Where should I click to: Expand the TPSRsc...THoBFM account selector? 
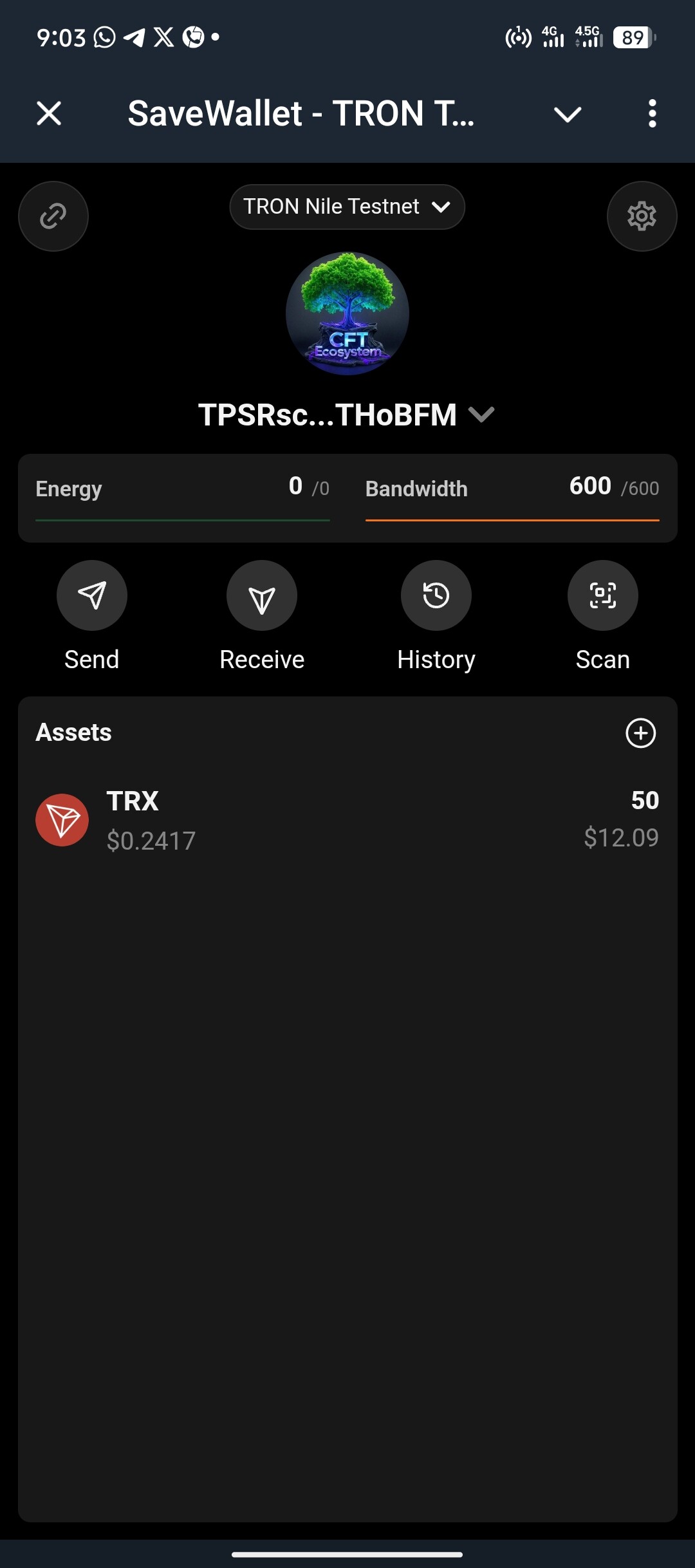pyautogui.click(x=347, y=415)
